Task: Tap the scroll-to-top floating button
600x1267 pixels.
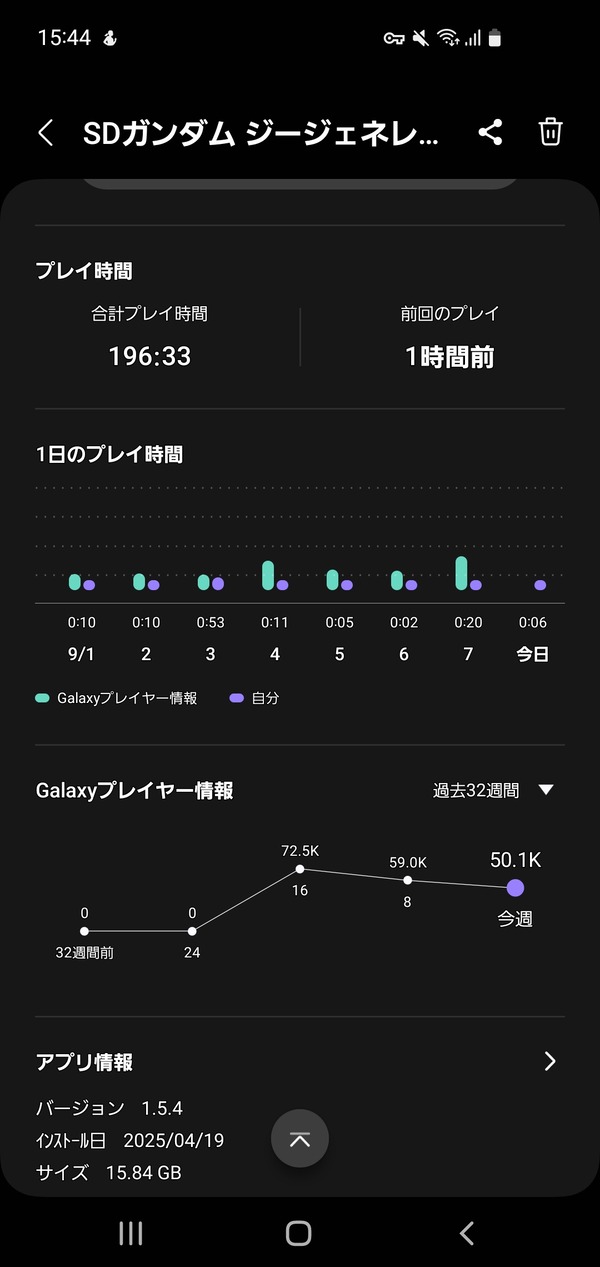Action: pos(300,1139)
